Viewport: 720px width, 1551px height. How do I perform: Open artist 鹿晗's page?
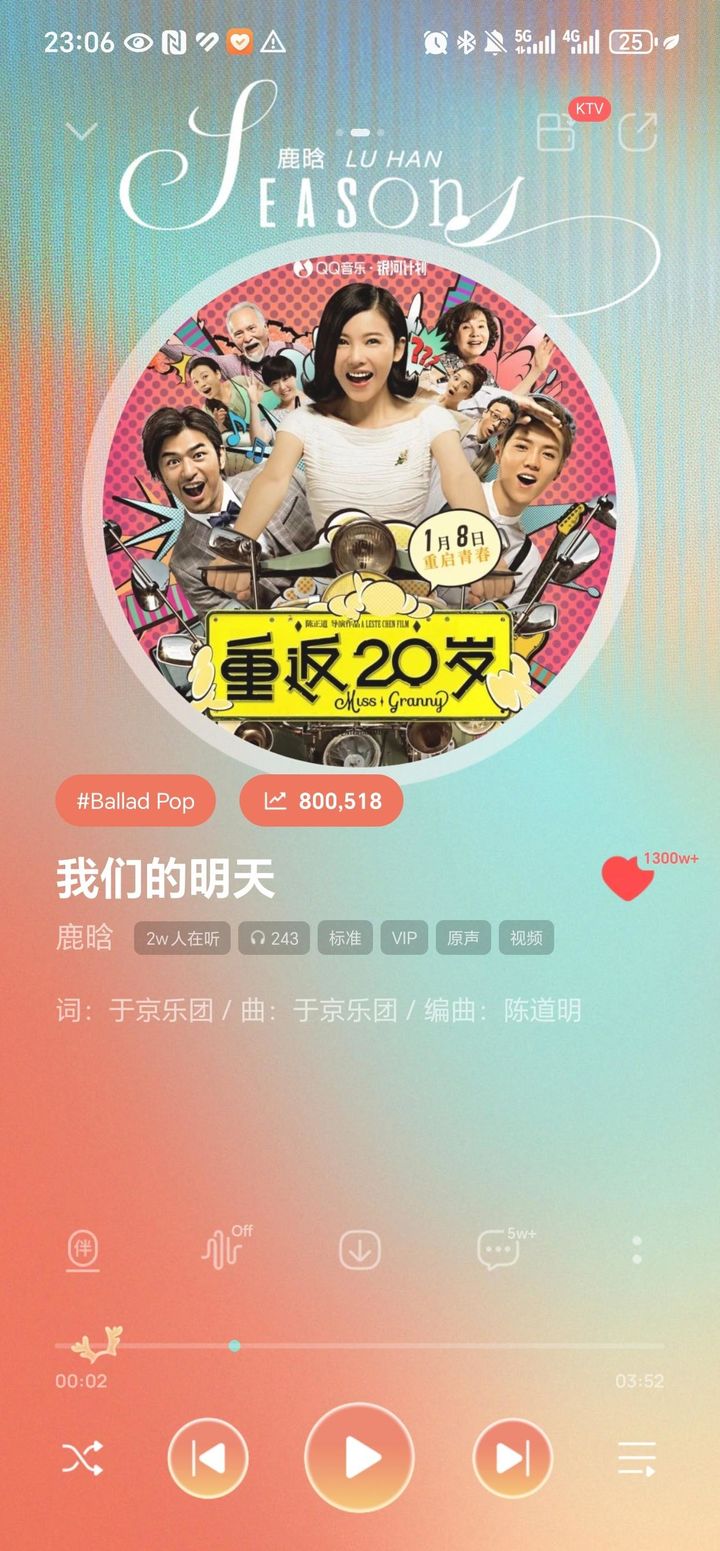84,938
